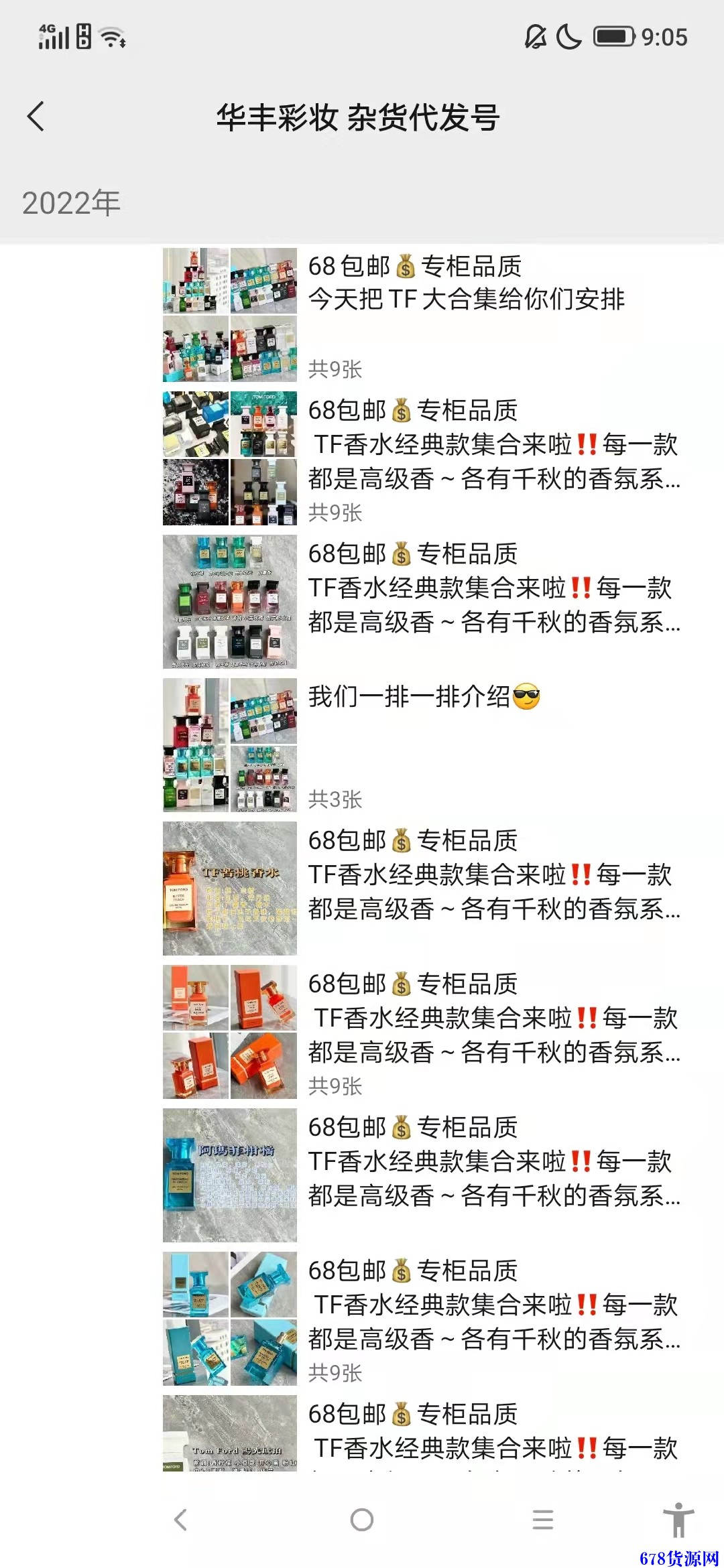
Task: Open the TF苦桃香水 picture post
Action: [x=229, y=888]
